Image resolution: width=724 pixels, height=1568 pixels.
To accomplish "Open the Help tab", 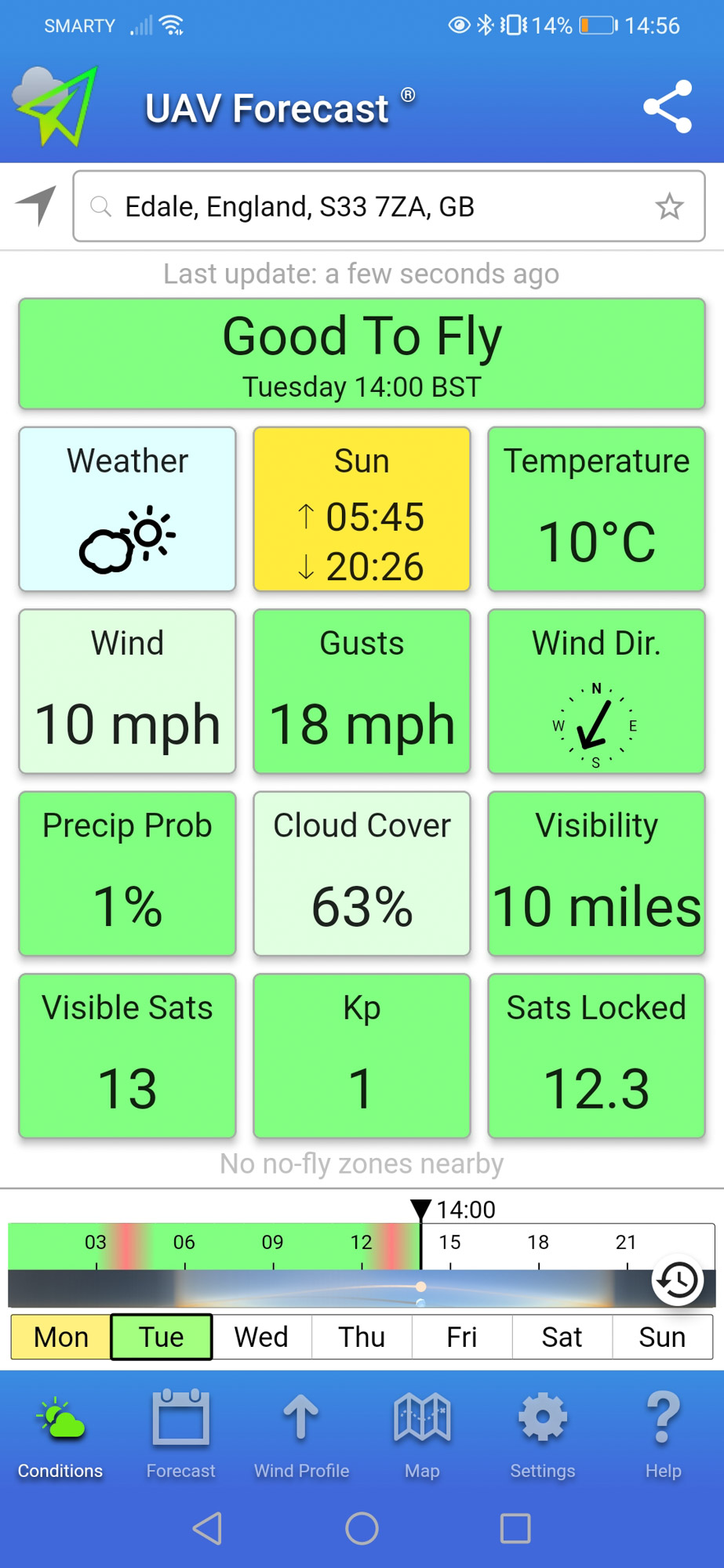I will click(663, 1435).
